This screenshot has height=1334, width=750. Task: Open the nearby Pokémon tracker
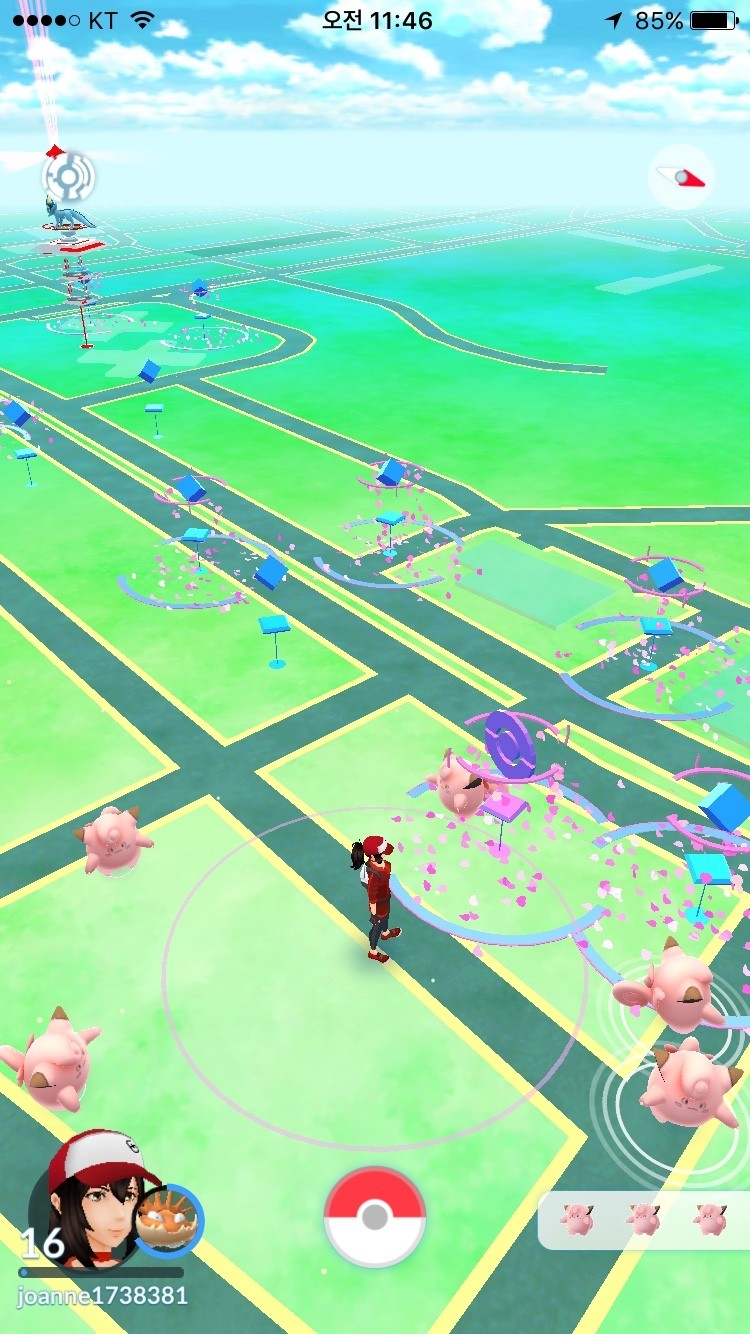[643, 1219]
